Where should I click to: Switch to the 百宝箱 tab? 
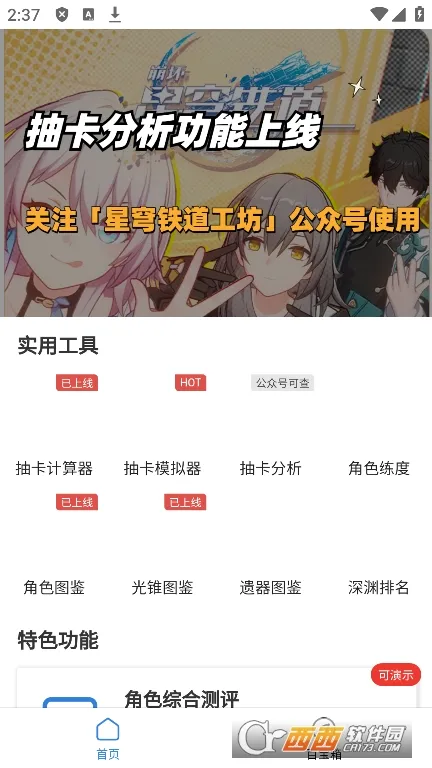(x=324, y=738)
